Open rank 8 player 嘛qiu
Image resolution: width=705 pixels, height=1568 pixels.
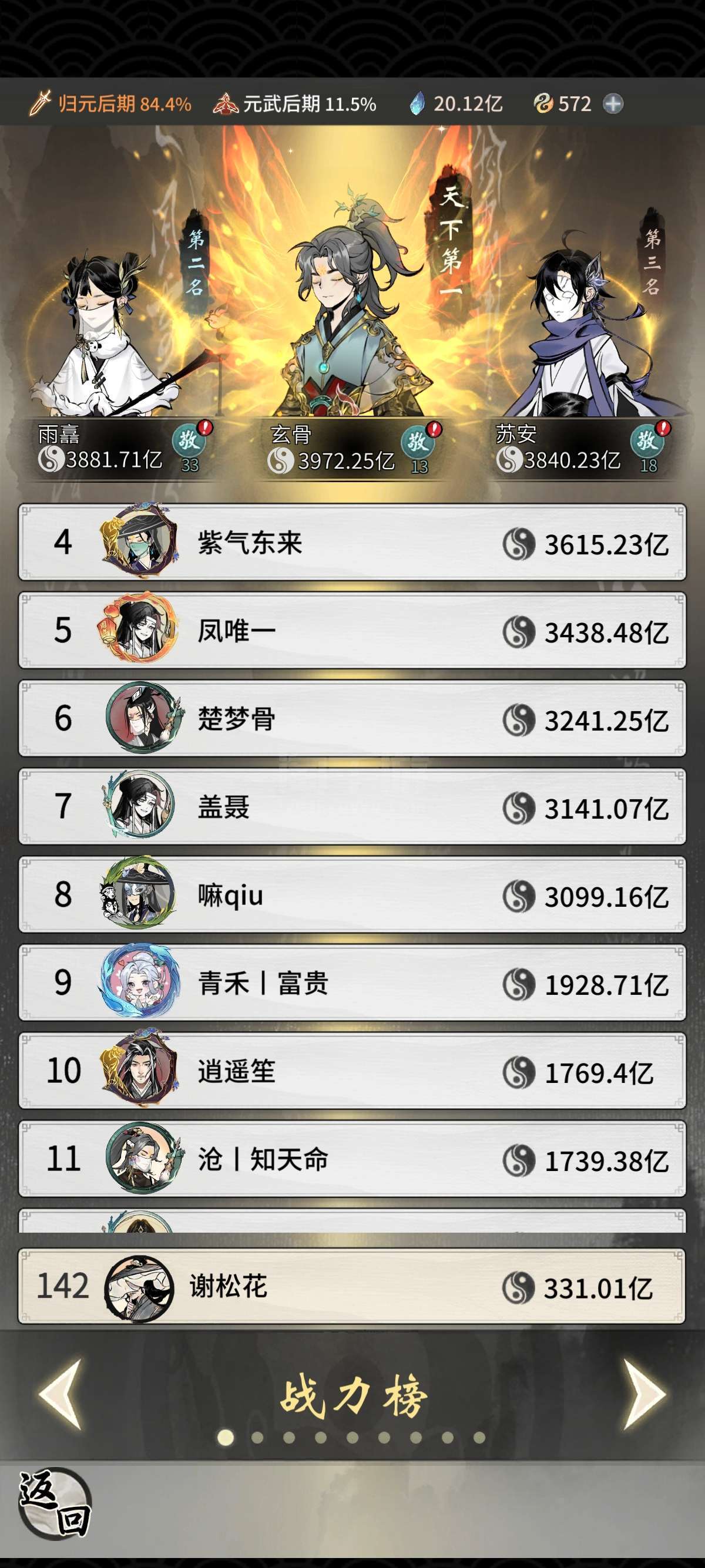[352, 895]
